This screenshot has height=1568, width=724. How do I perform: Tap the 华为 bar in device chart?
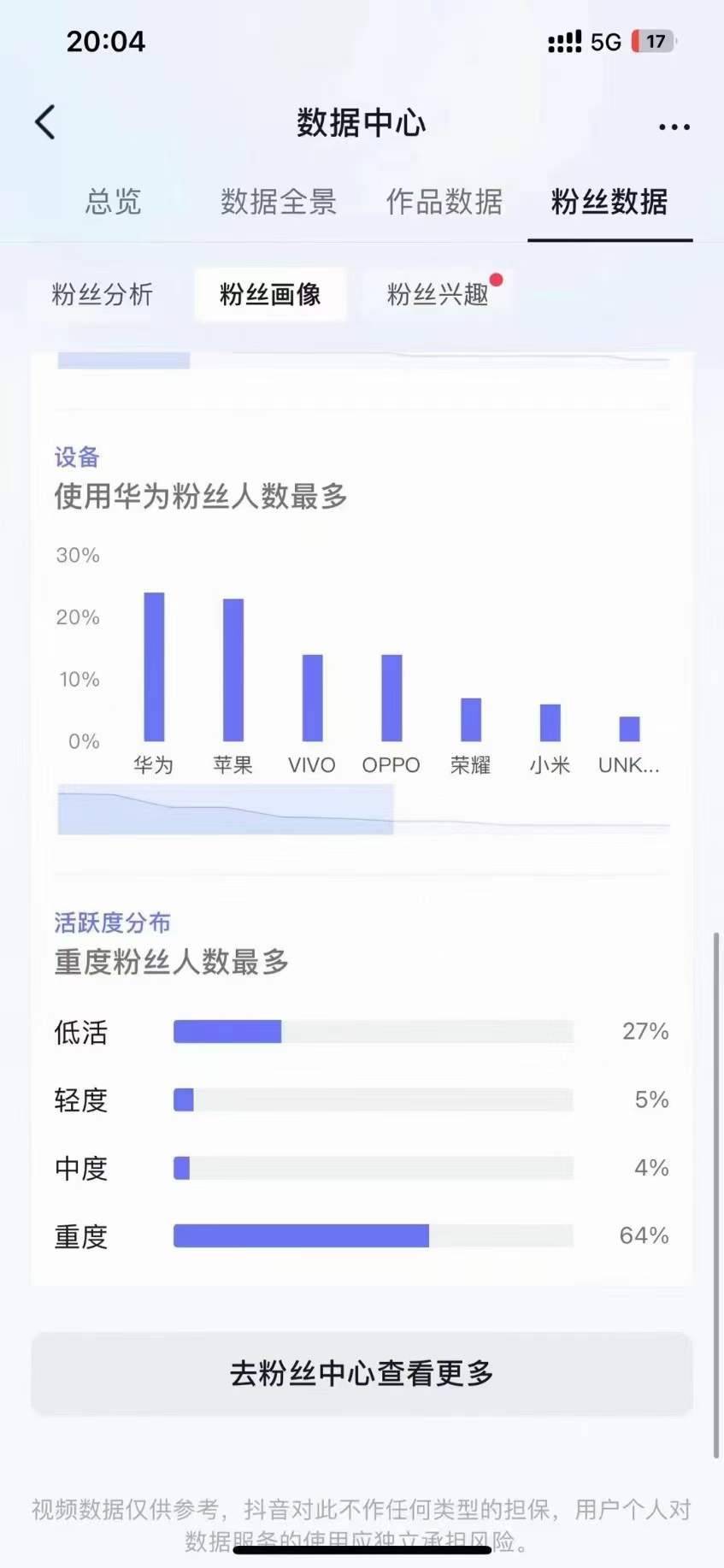[x=154, y=667]
